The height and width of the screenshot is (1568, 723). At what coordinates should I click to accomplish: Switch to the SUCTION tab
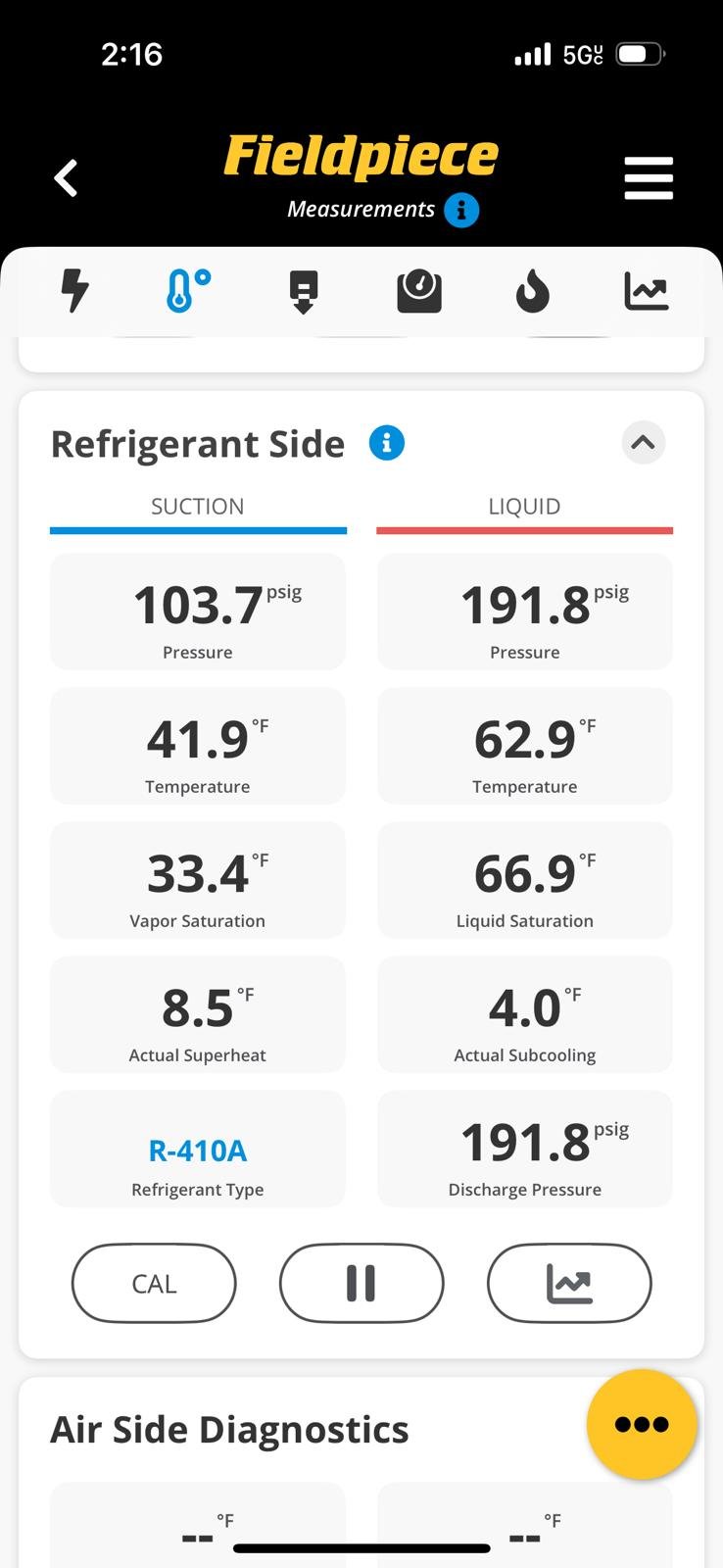click(197, 507)
